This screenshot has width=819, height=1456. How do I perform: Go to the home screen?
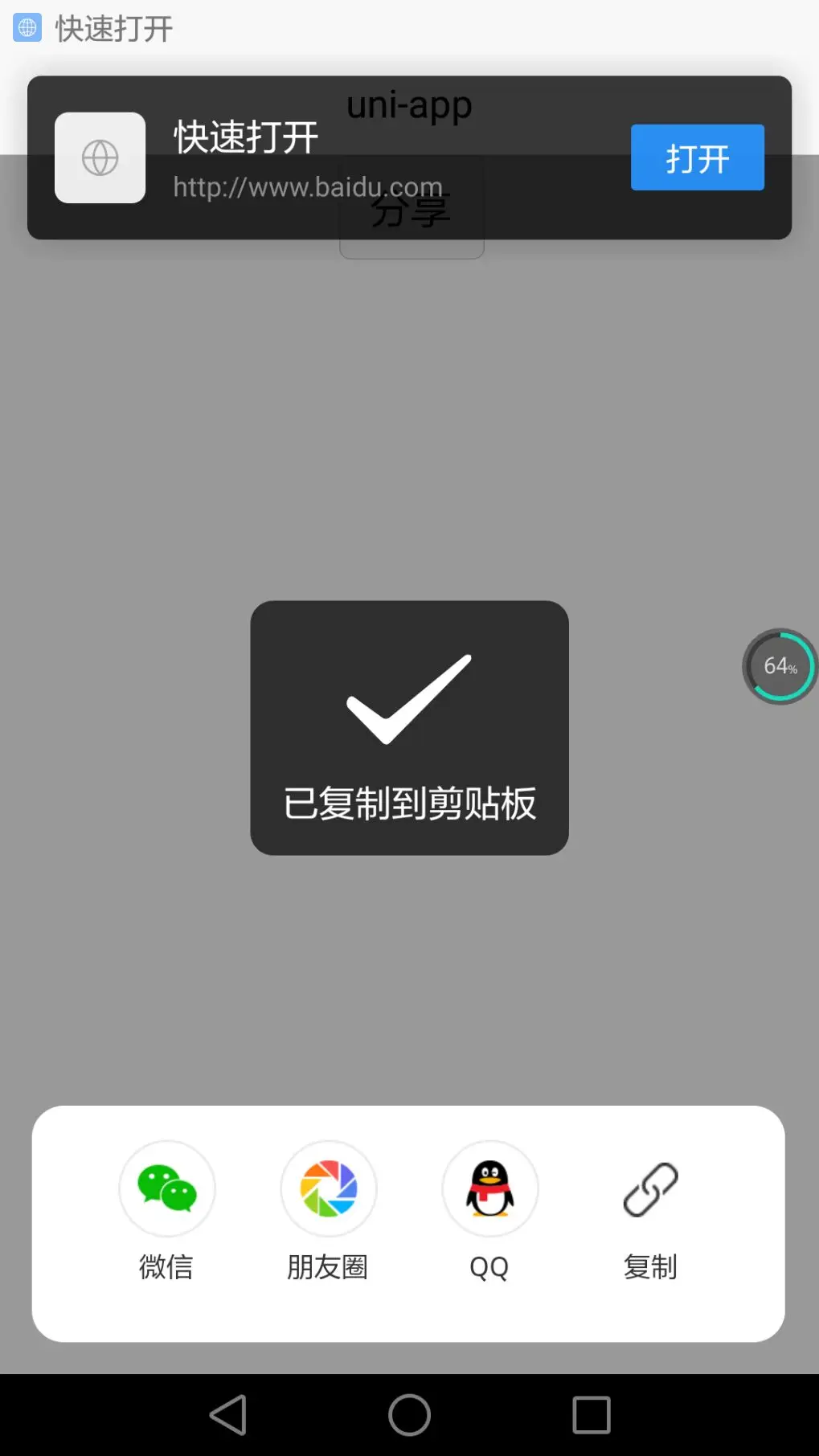tap(409, 1415)
